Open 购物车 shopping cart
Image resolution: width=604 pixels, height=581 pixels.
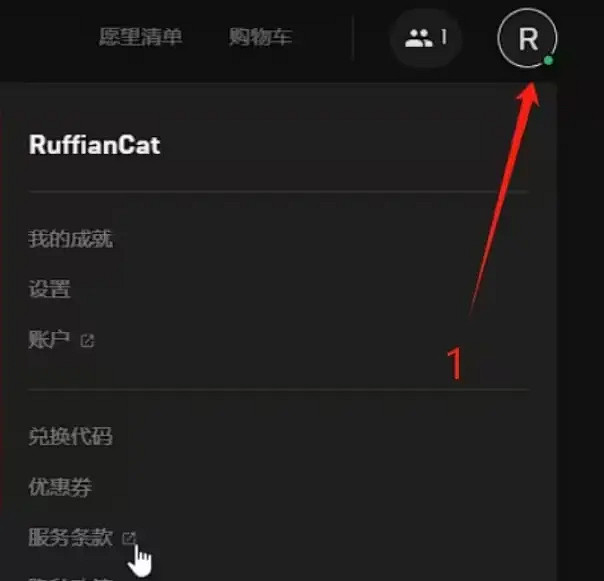point(260,39)
